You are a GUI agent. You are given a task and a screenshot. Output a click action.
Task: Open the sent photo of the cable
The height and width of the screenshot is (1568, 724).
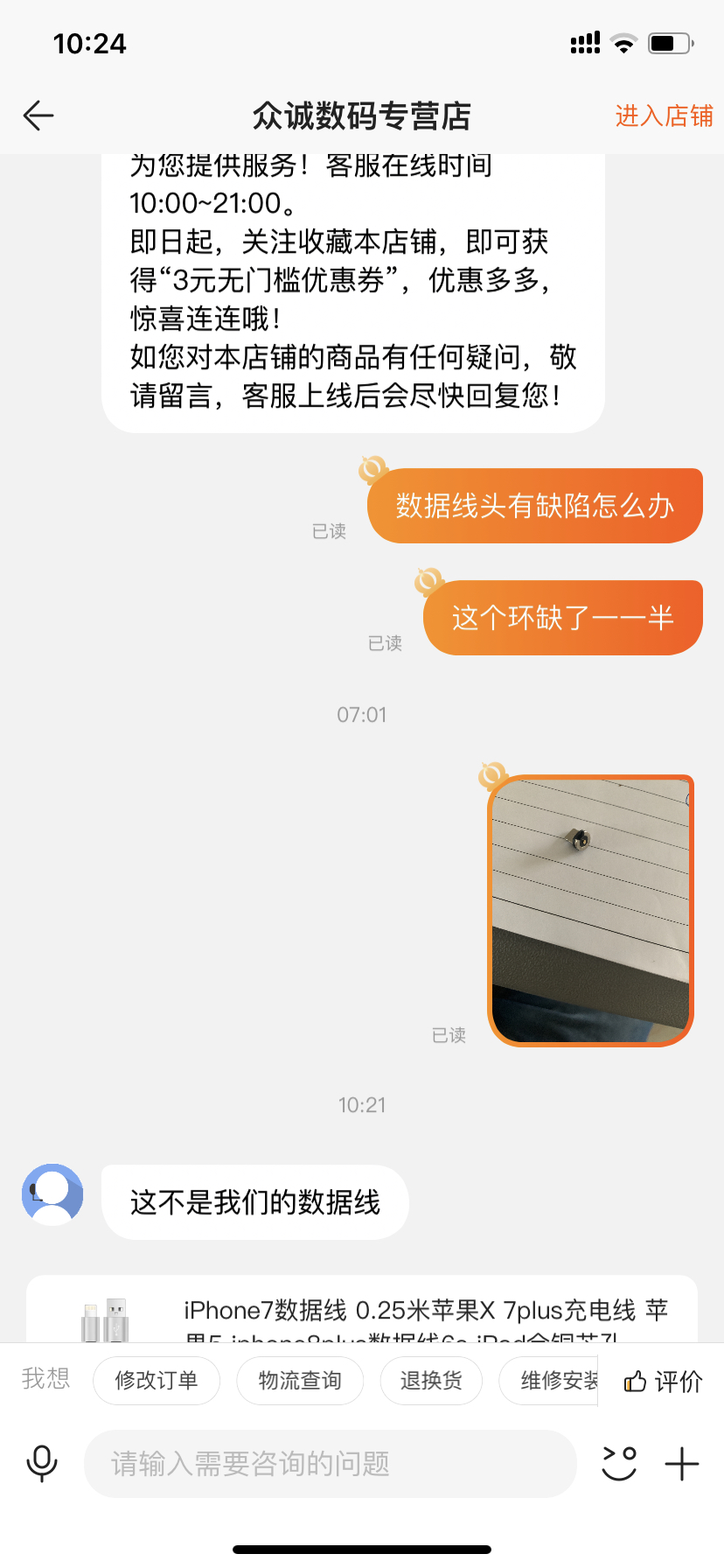[590, 910]
